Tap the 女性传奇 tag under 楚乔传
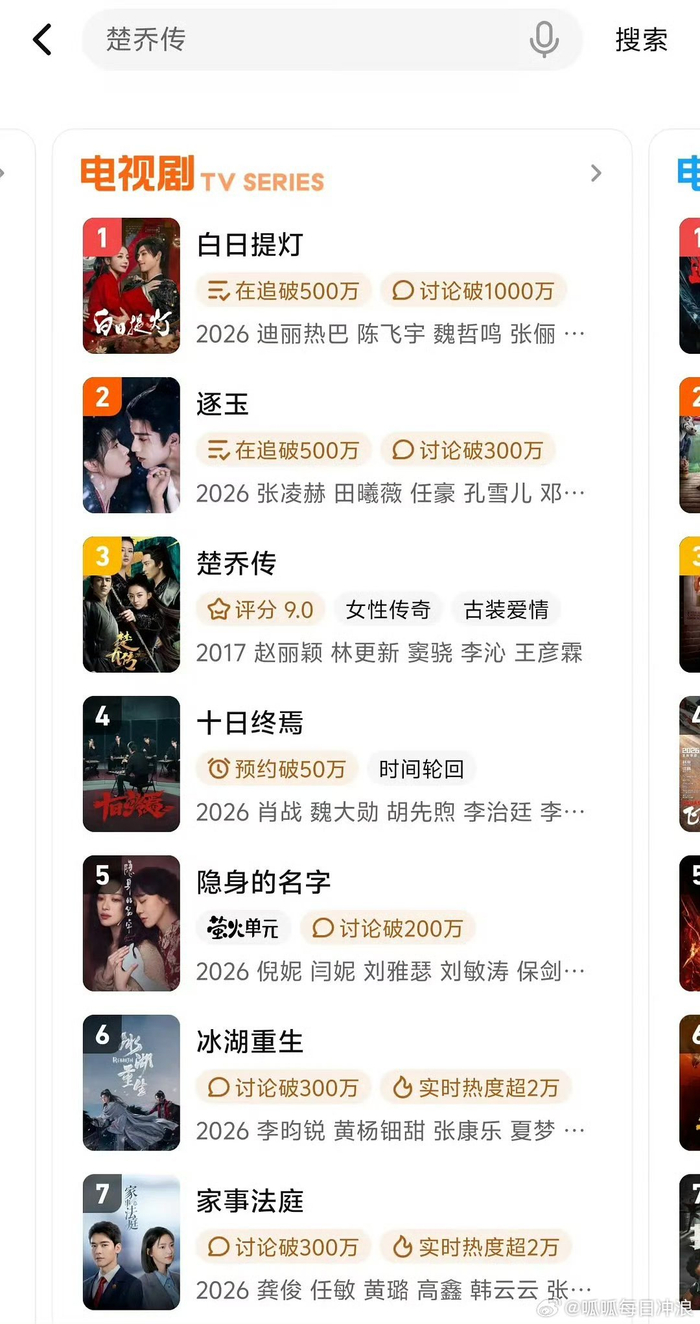This screenshot has width=700, height=1324. (x=388, y=609)
